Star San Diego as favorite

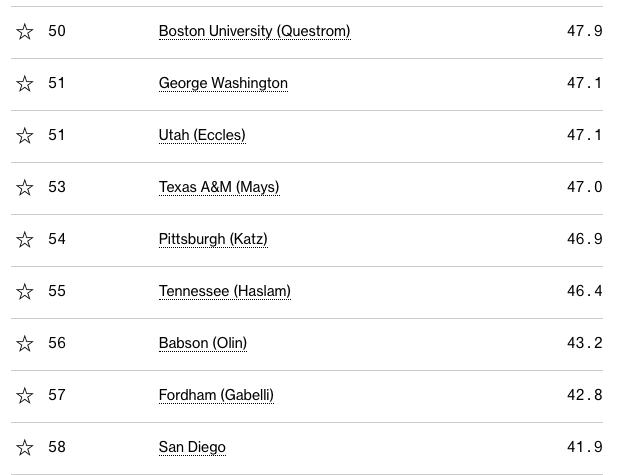pyautogui.click(x=25, y=448)
